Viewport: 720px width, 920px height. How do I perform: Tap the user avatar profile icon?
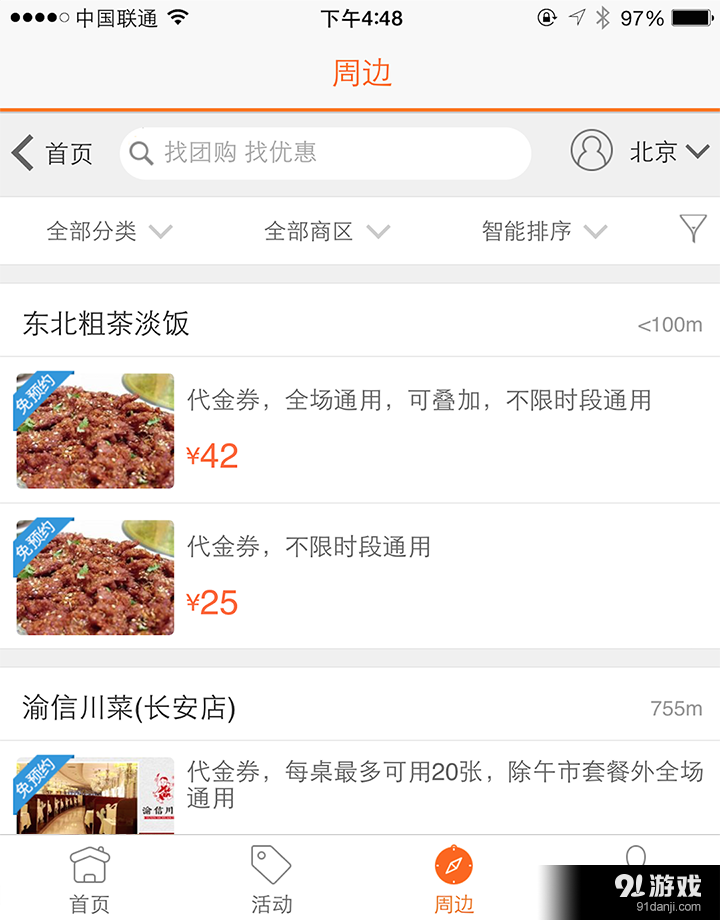pos(591,150)
